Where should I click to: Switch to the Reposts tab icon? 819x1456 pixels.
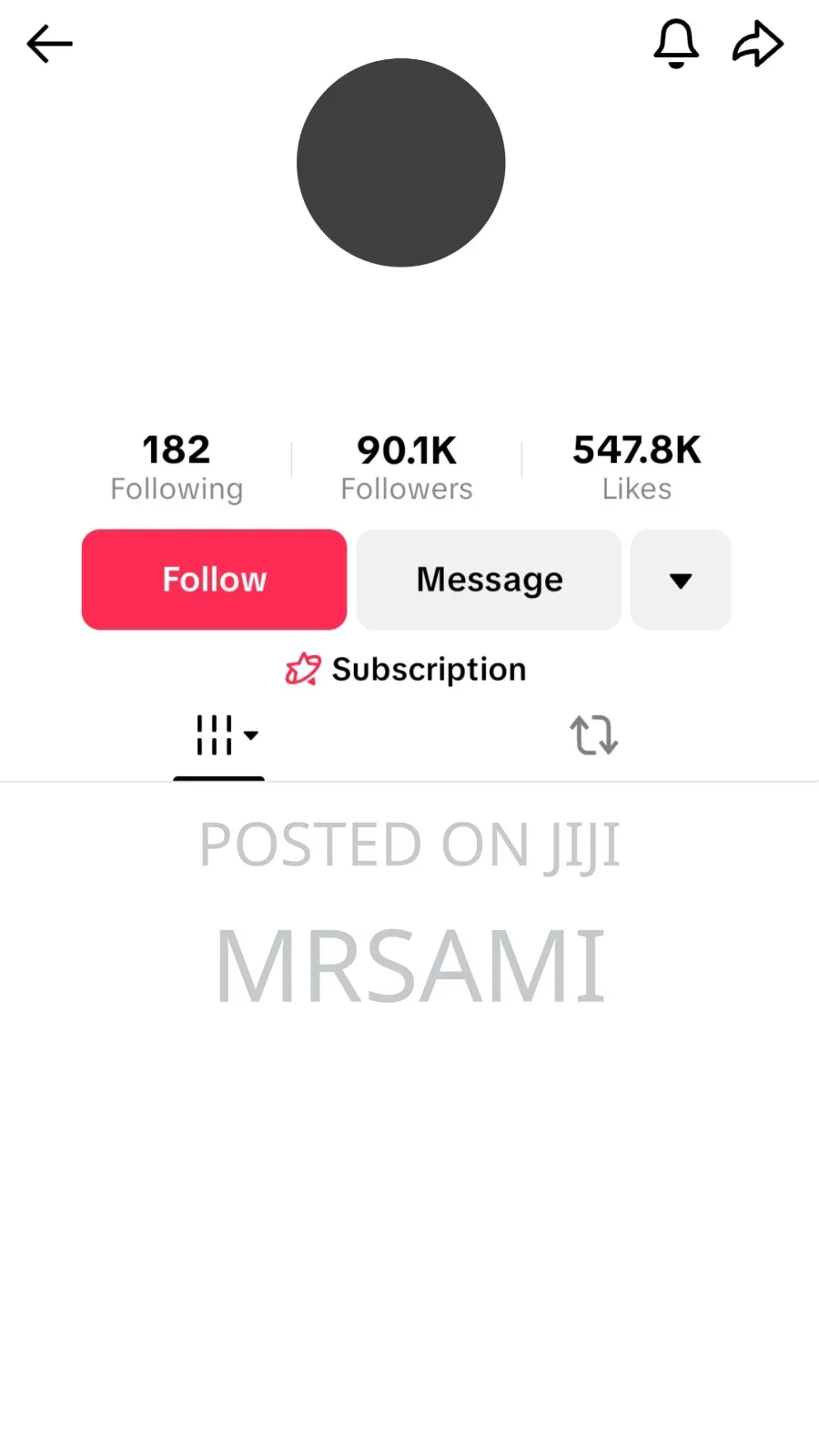coord(593,735)
